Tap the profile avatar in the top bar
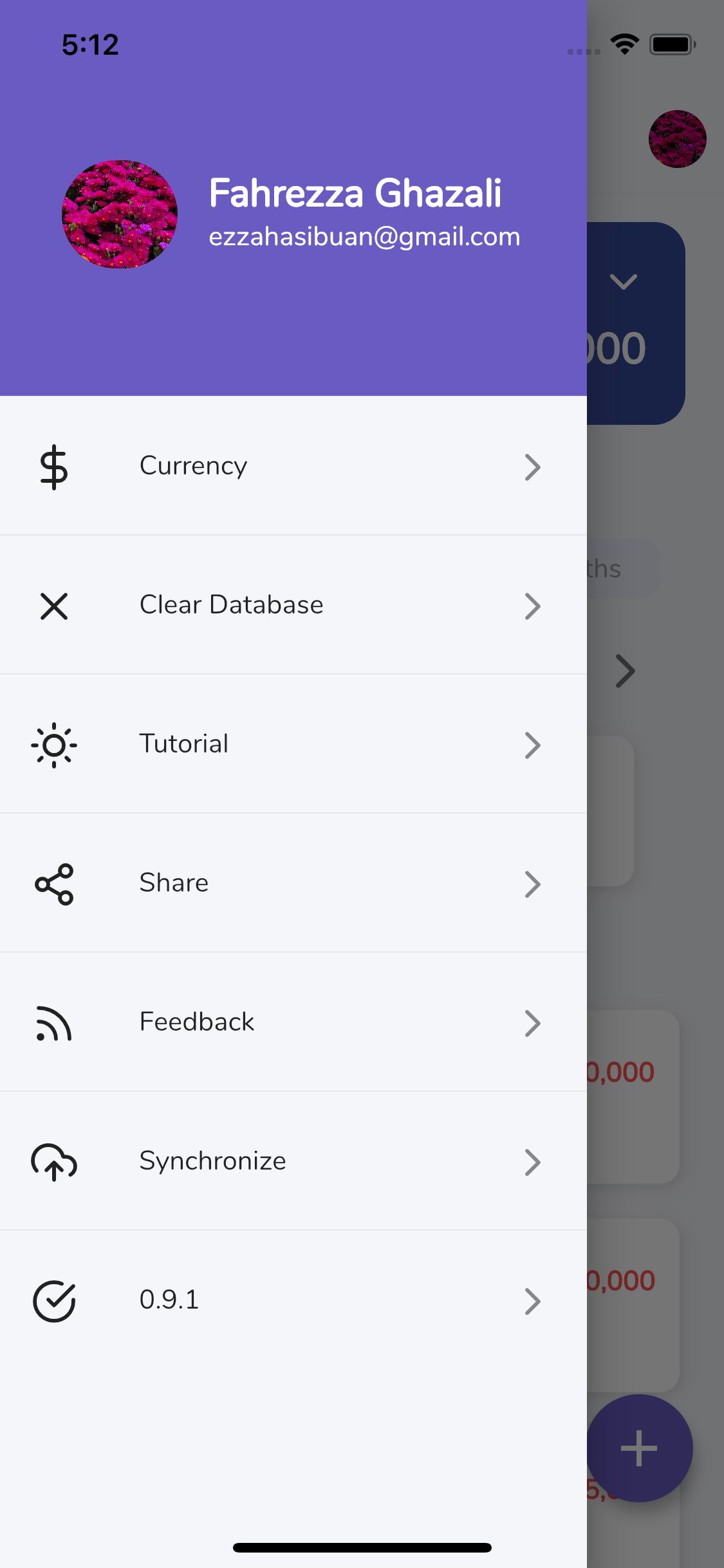The height and width of the screenshot is (1568, 724). [677, 139]
